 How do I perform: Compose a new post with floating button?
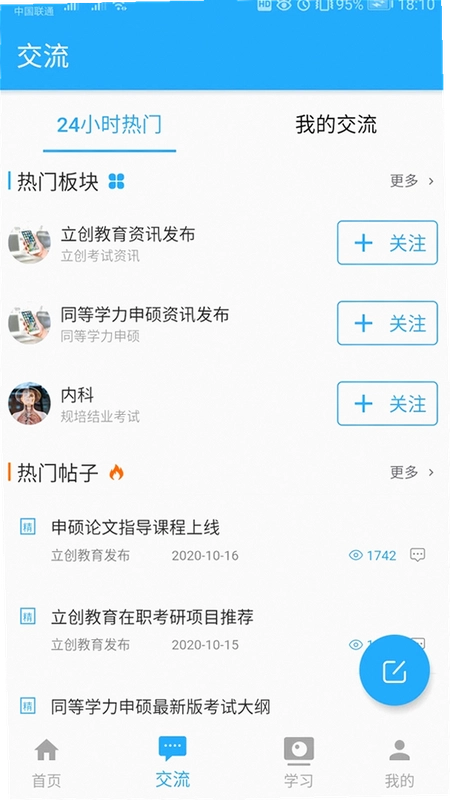click(x=394, y=670)
